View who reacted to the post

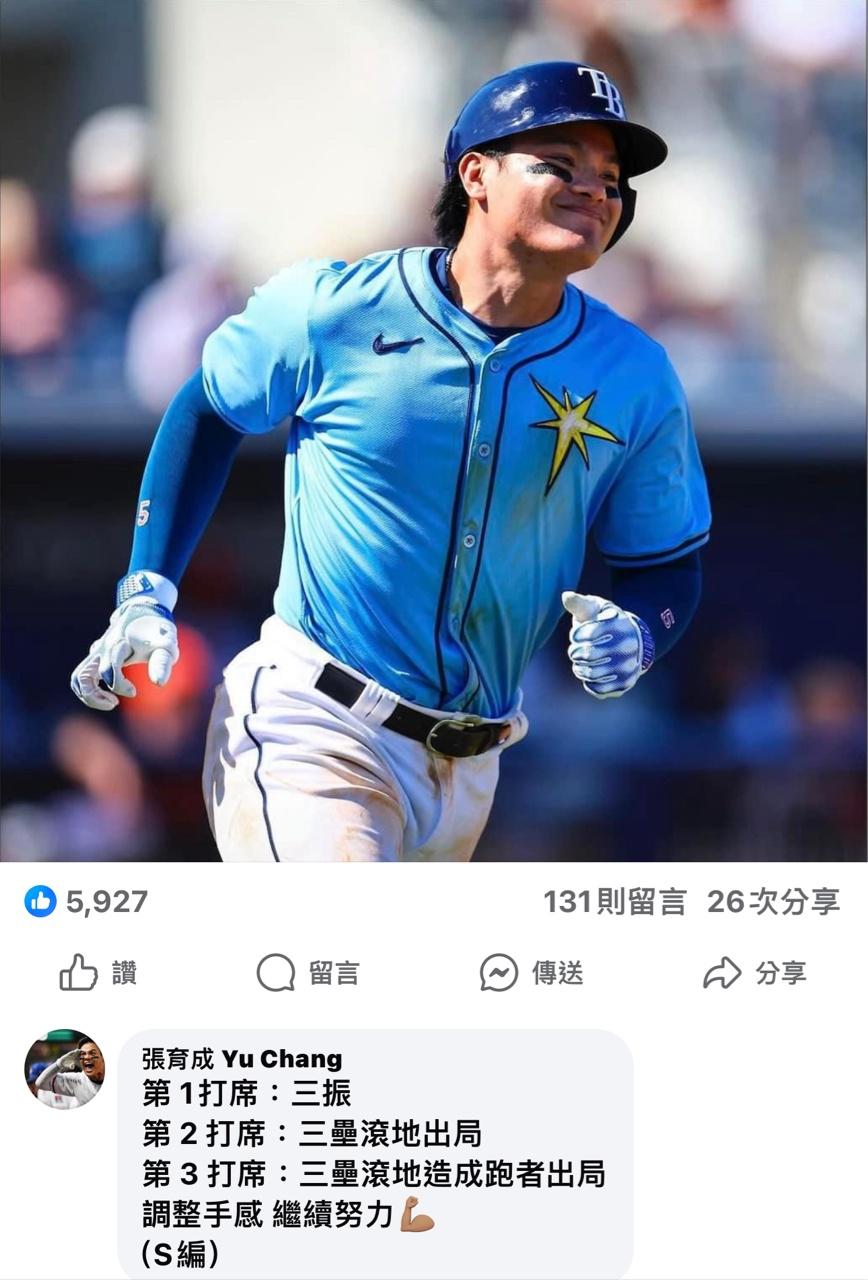click(x=86, y=902)
